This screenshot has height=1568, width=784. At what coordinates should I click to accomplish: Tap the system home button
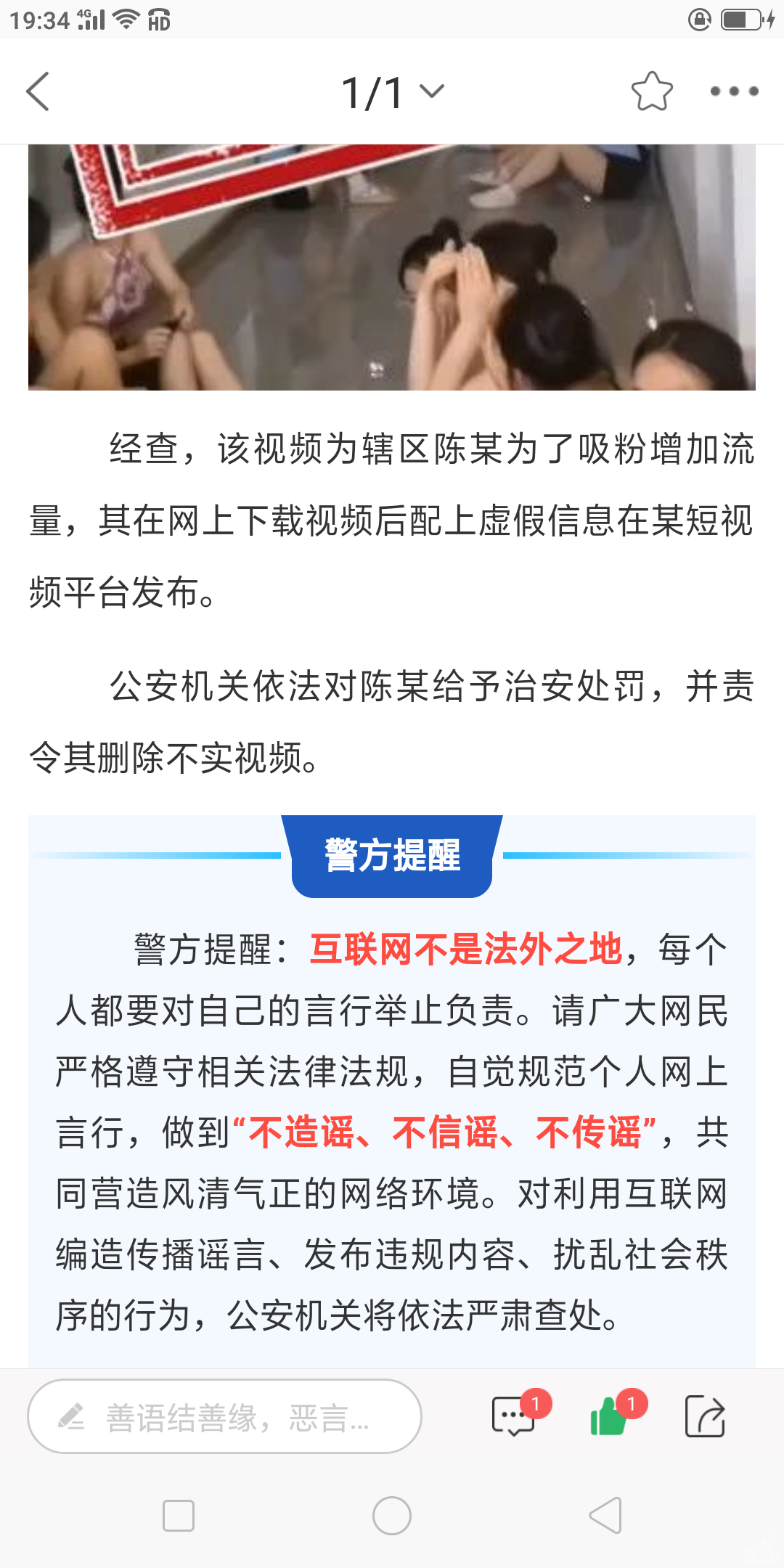392,1516
